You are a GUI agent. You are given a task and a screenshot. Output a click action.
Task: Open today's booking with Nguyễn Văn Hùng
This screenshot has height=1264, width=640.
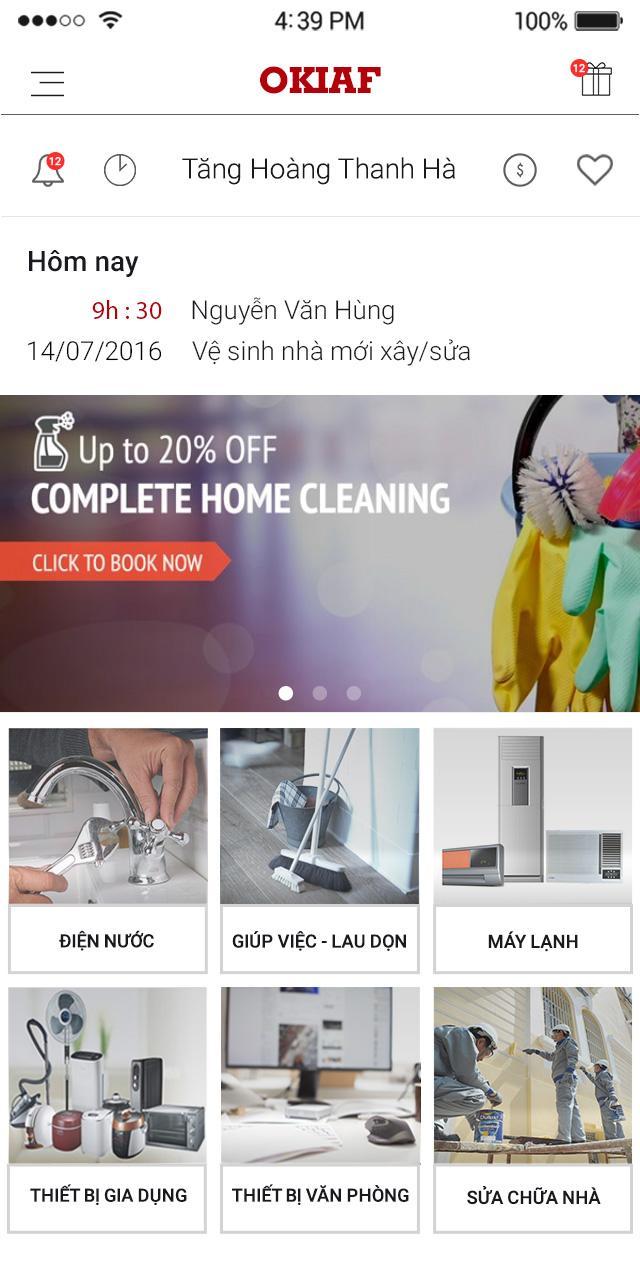click(290, 331)
